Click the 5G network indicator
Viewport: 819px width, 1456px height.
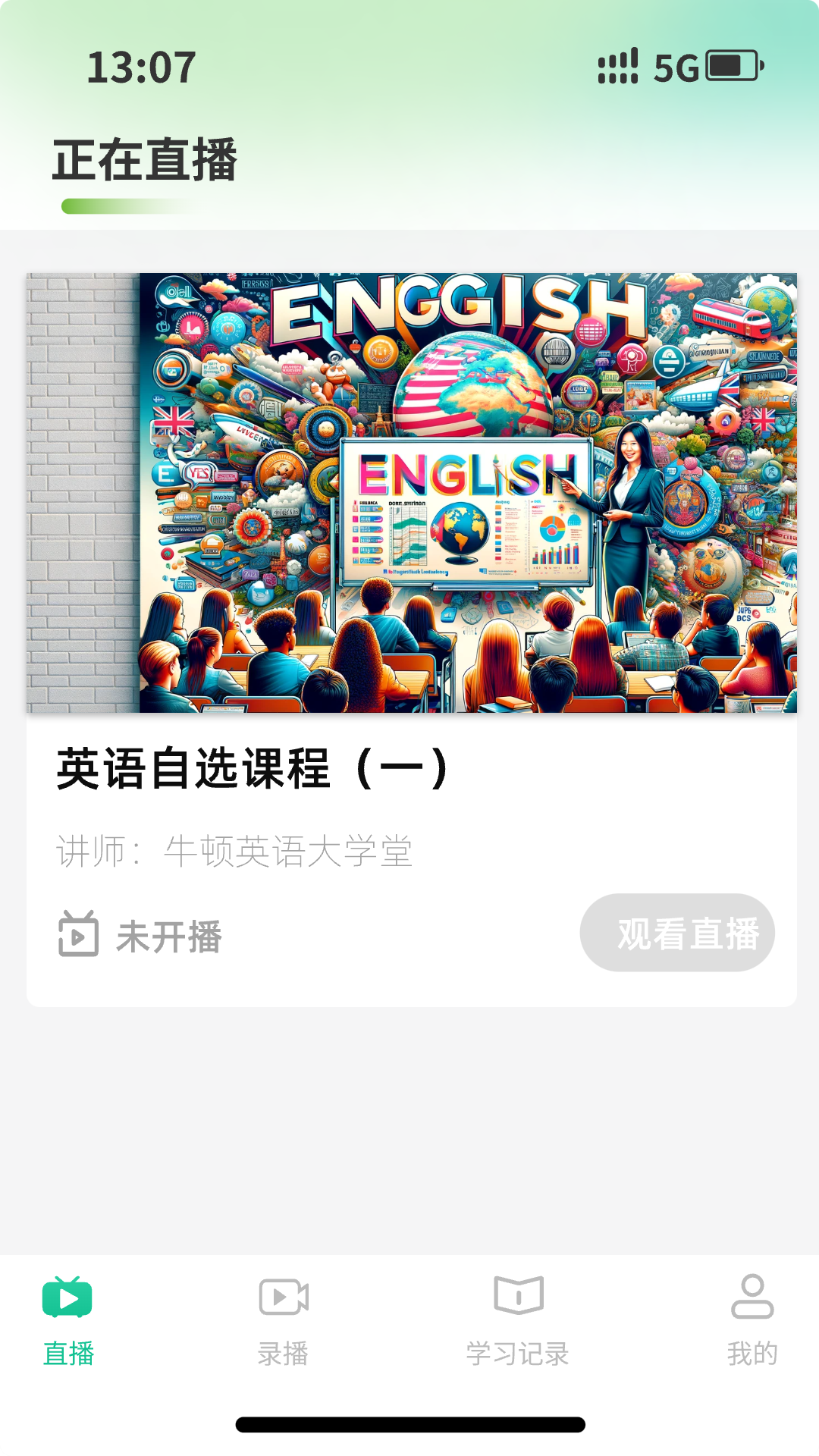point(674,67)
